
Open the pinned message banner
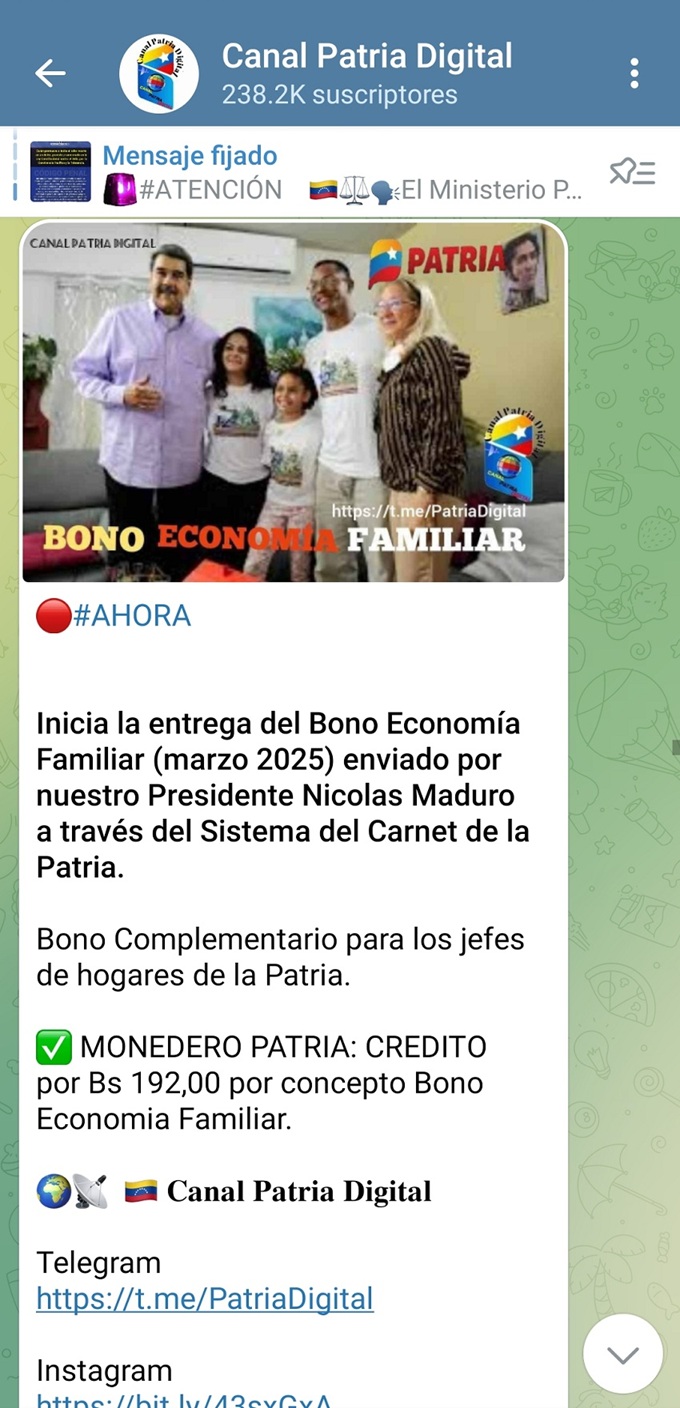[300, 172]
